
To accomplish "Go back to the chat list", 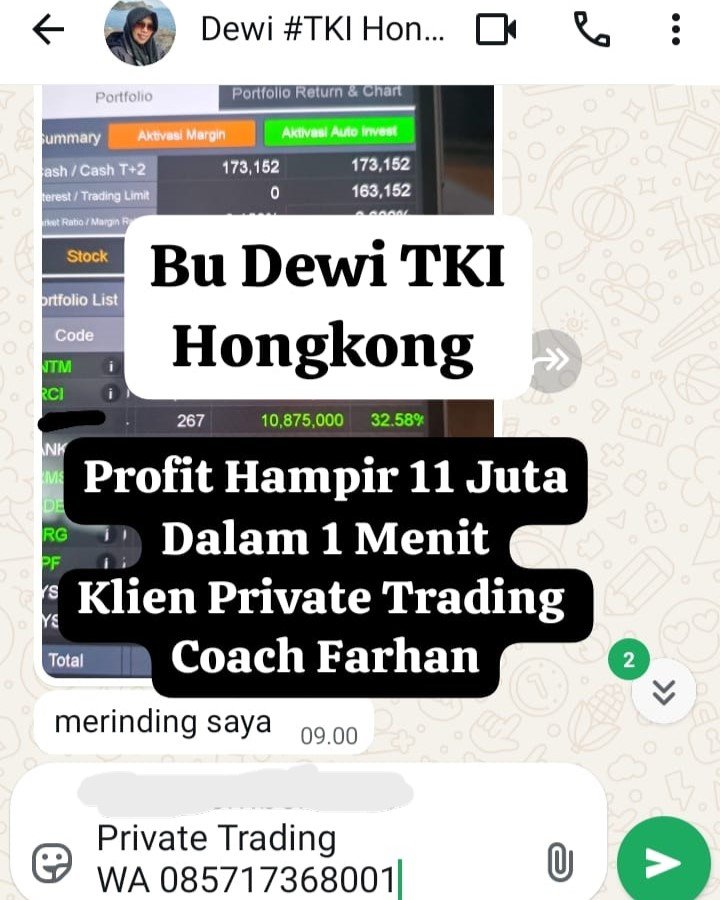I will tap(48, 30).
